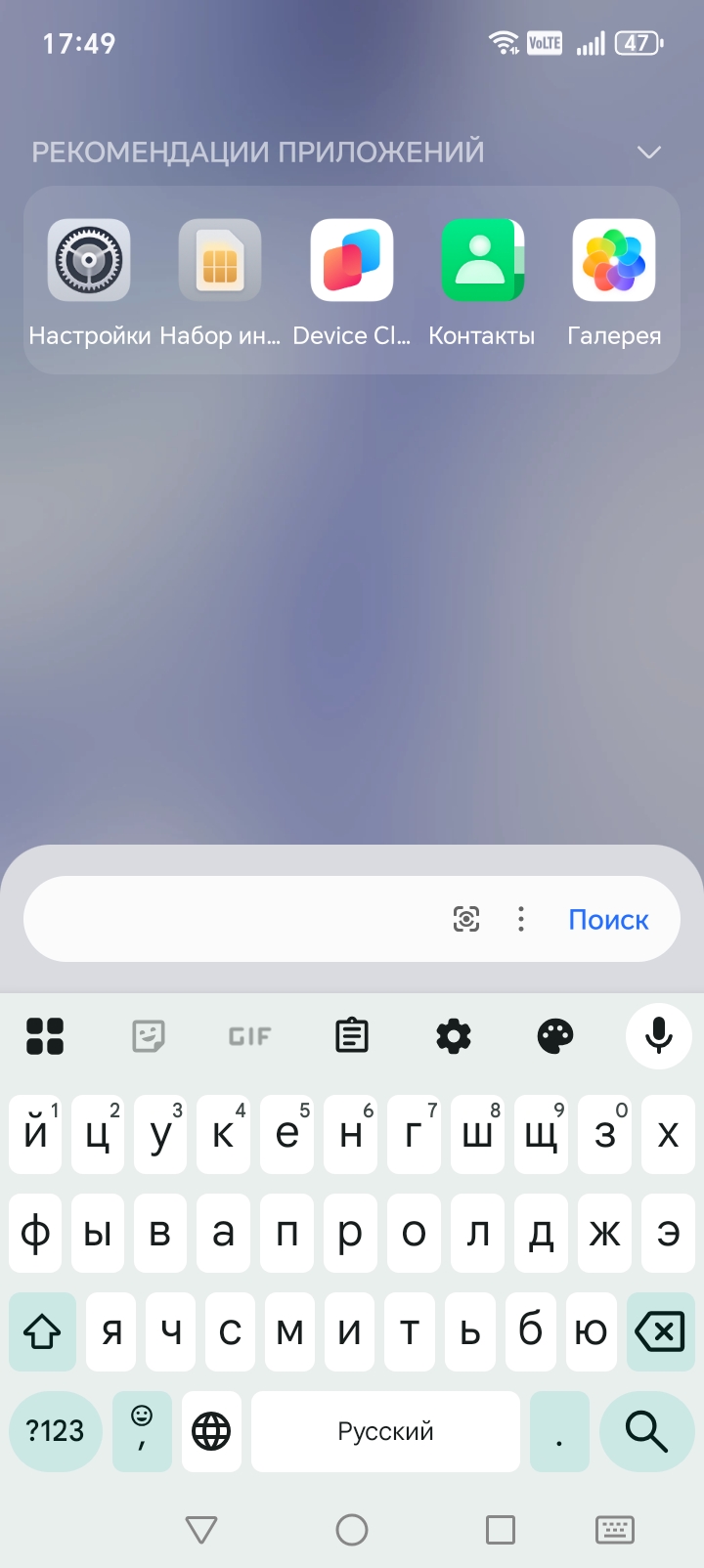This screenshot has height=1568, width=704.
Task: Open the keyboard theme palette
Action: pyautogui.click(x=555, y=1035)
